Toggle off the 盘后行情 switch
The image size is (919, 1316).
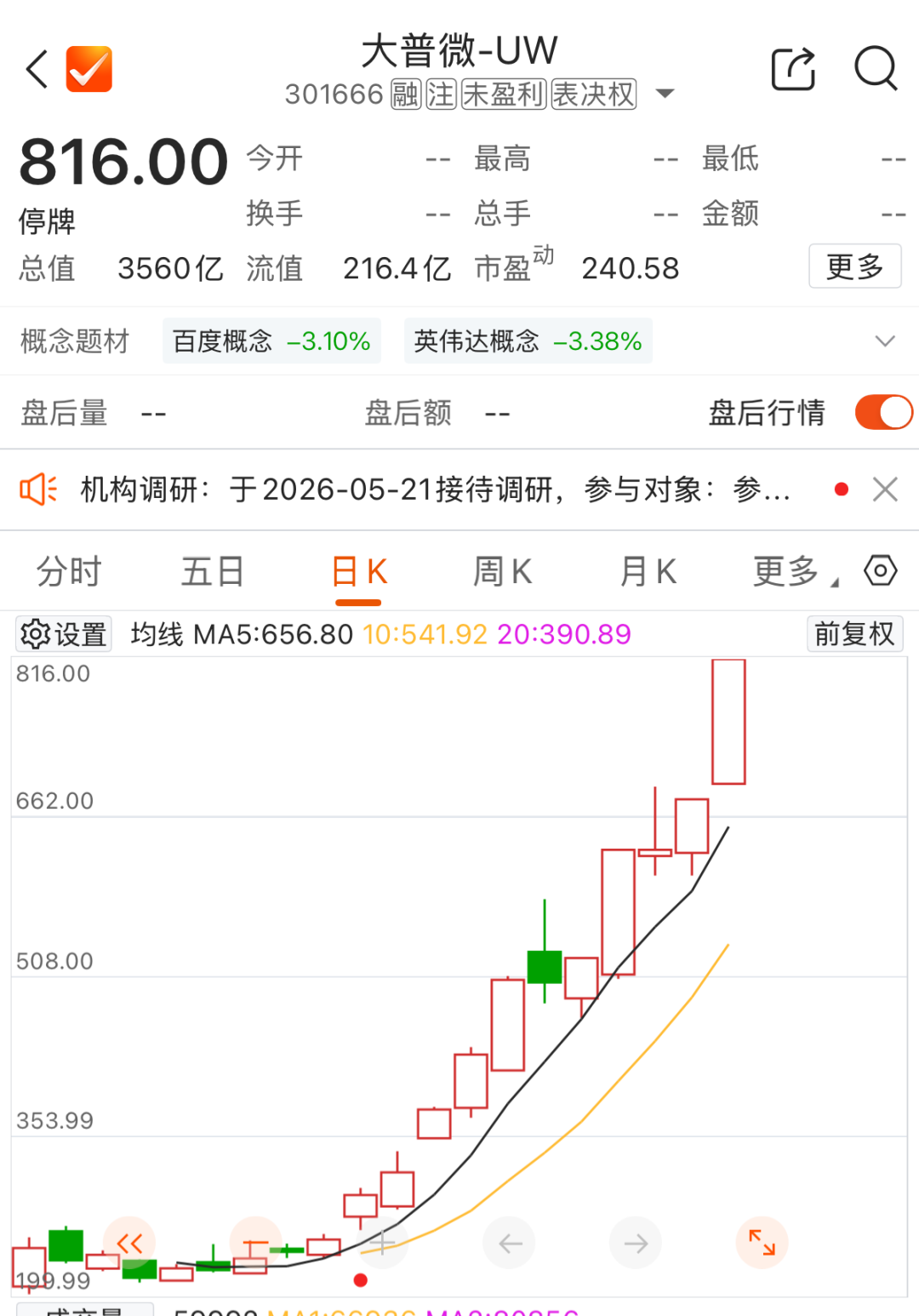tap(883, 413)
